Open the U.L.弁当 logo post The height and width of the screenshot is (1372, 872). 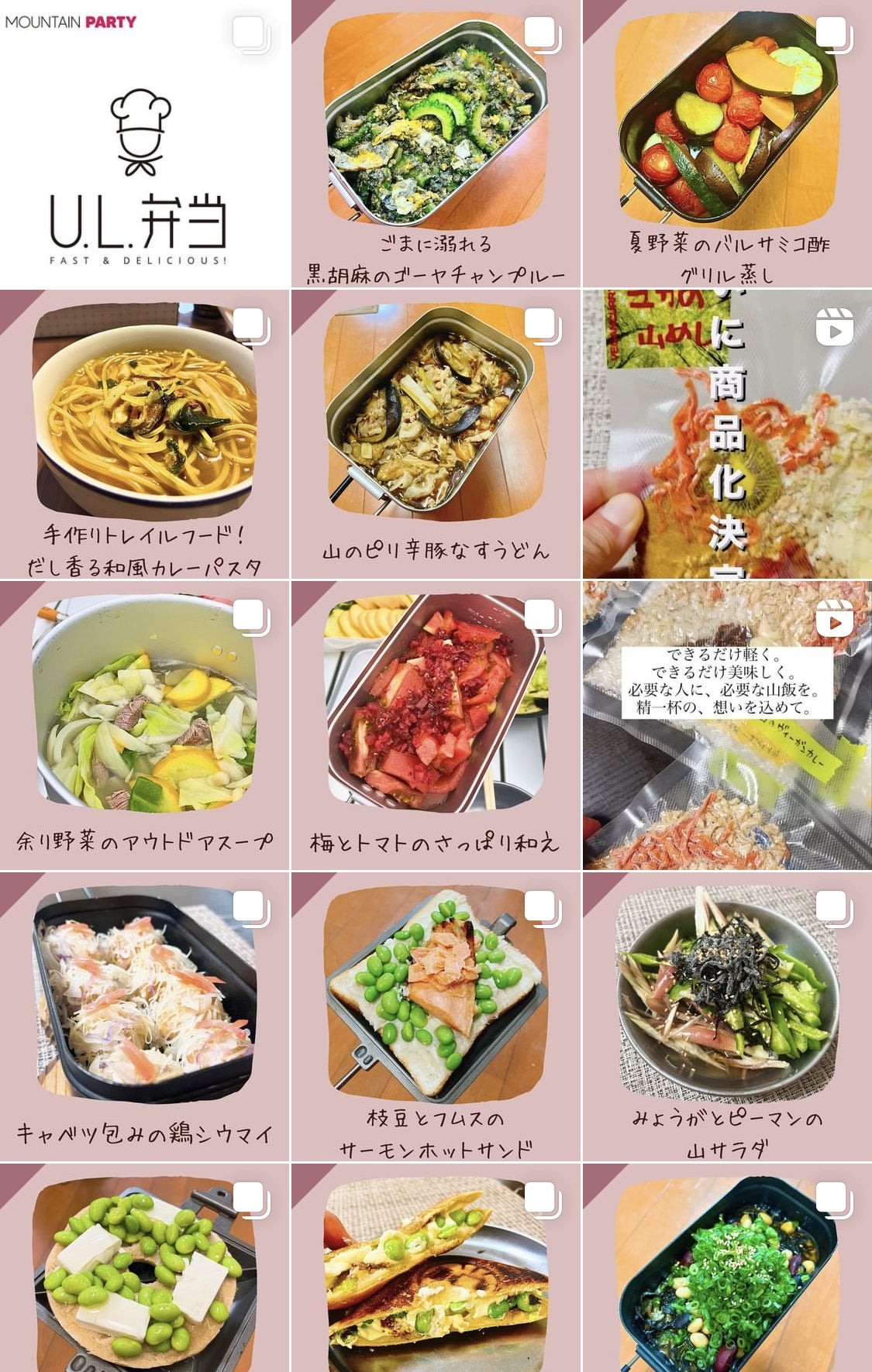pyautogui.click(x=144, y=144)
